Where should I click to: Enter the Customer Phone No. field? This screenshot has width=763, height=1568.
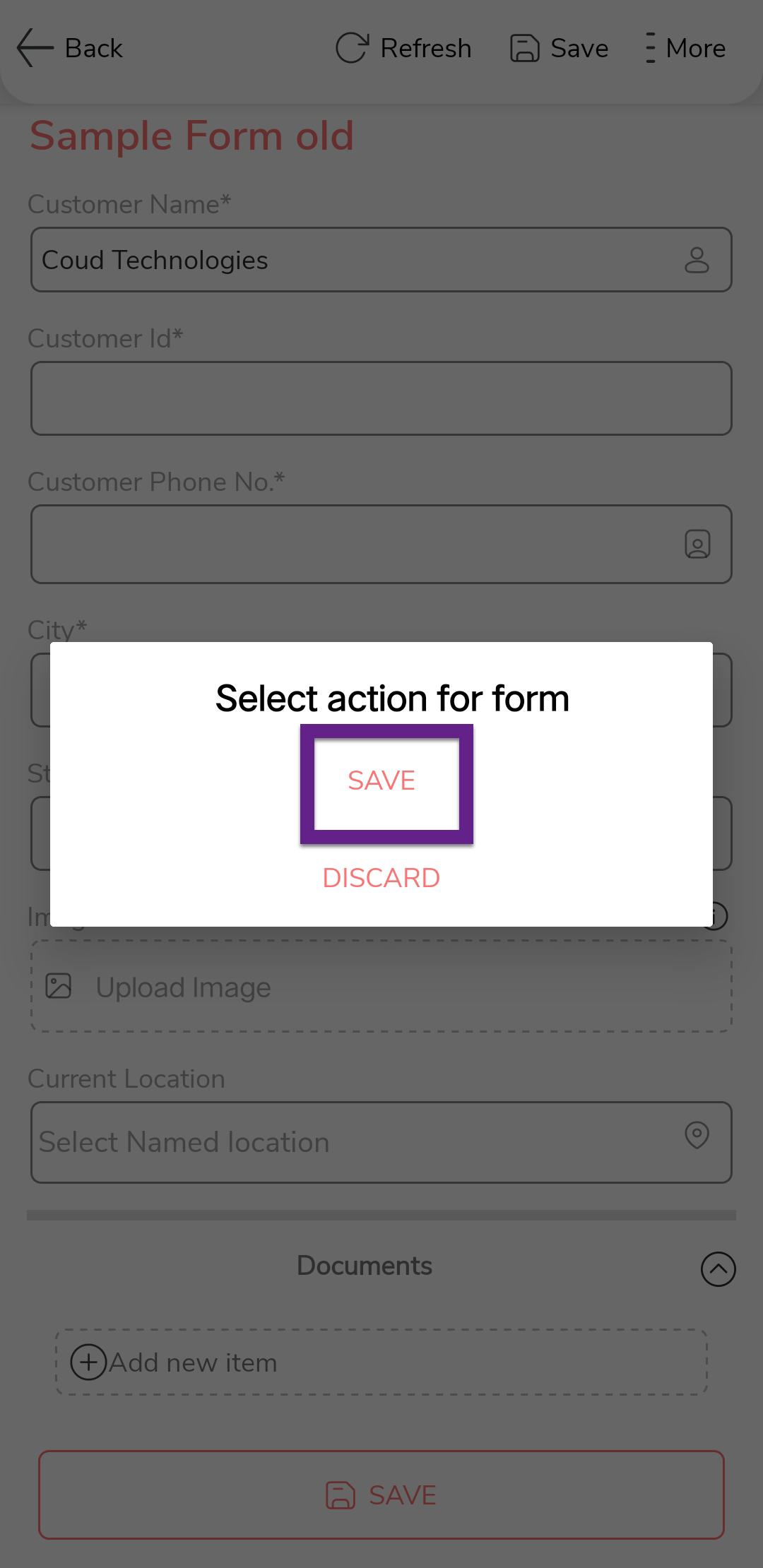tap(353, 544)
